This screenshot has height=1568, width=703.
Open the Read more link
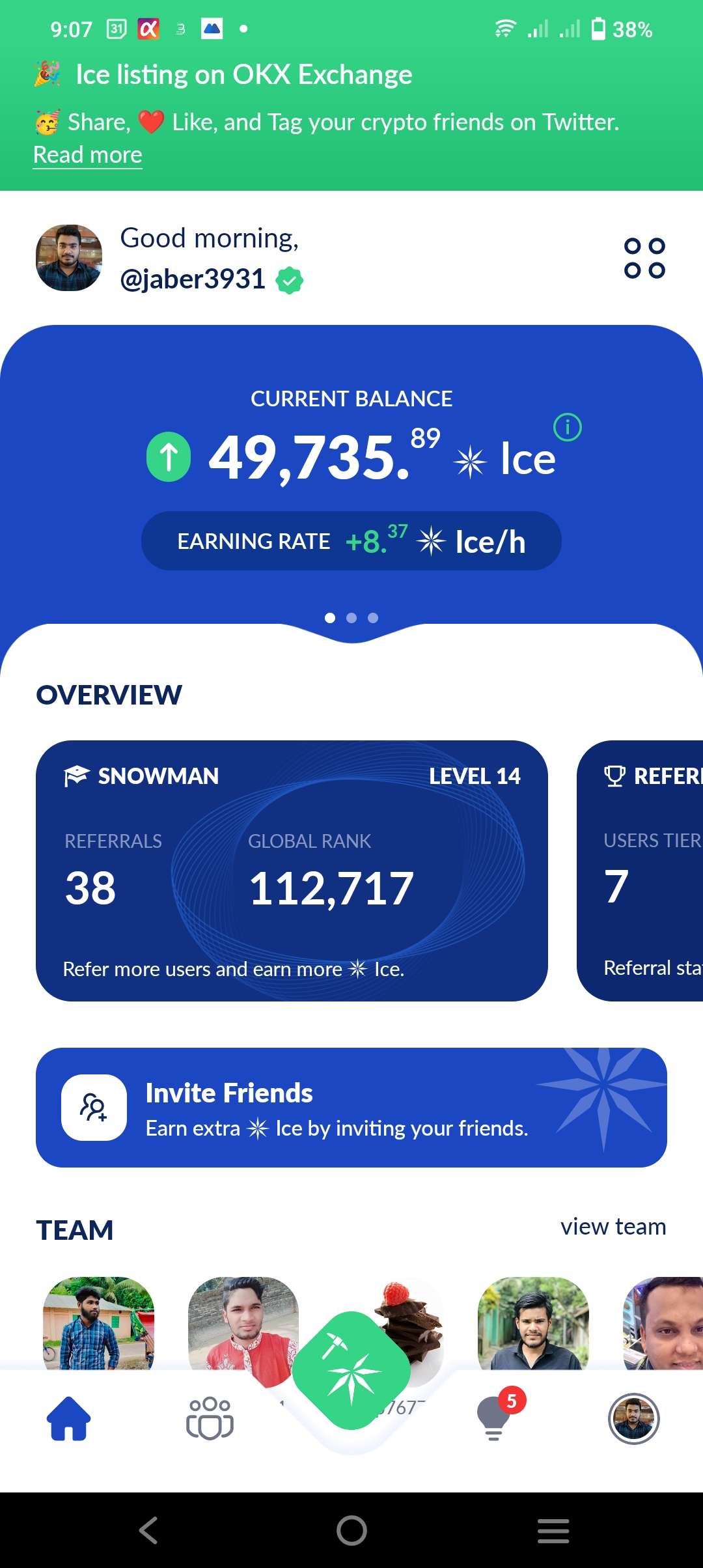(88, 155)
